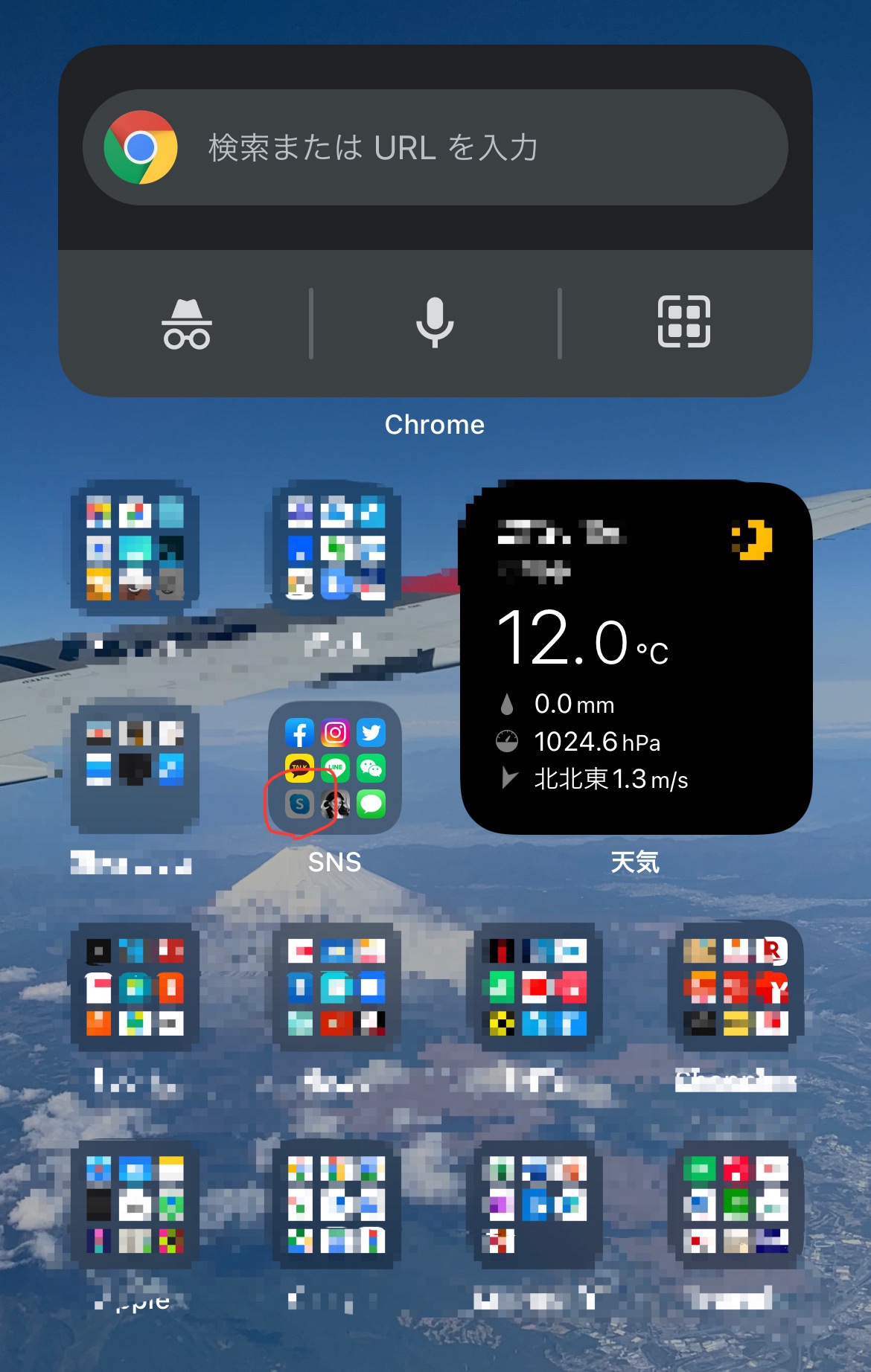The width and height of the screenshot is (871, 1372).
Task: Open the Chrome QR code scanner
Action: click(683, 322)
